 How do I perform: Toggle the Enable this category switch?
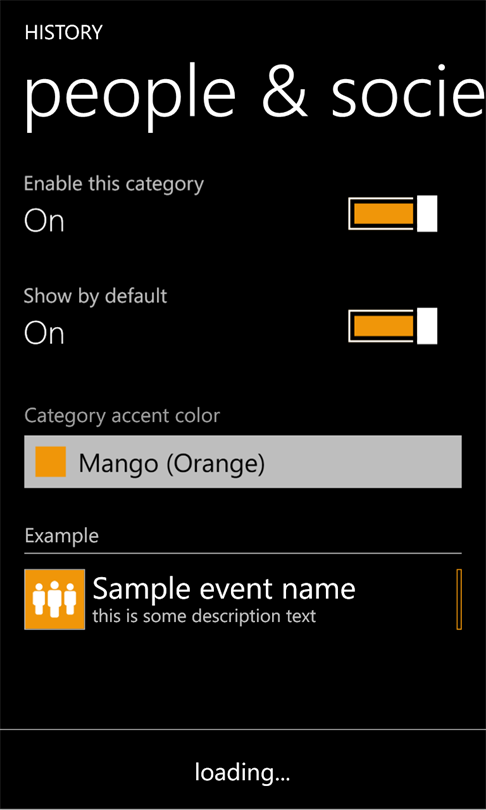click(x=393, y=213)
